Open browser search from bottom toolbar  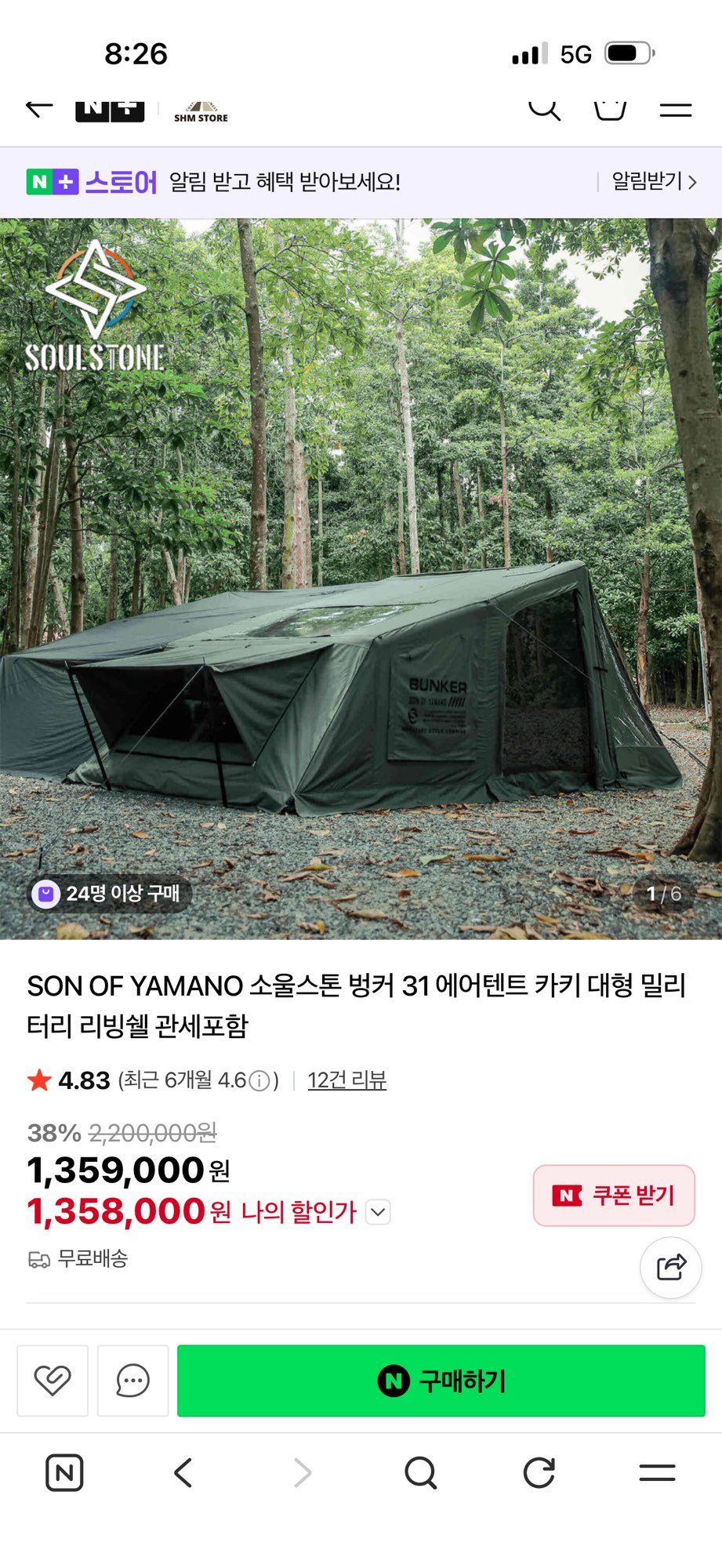click(x=420, y=1473)
